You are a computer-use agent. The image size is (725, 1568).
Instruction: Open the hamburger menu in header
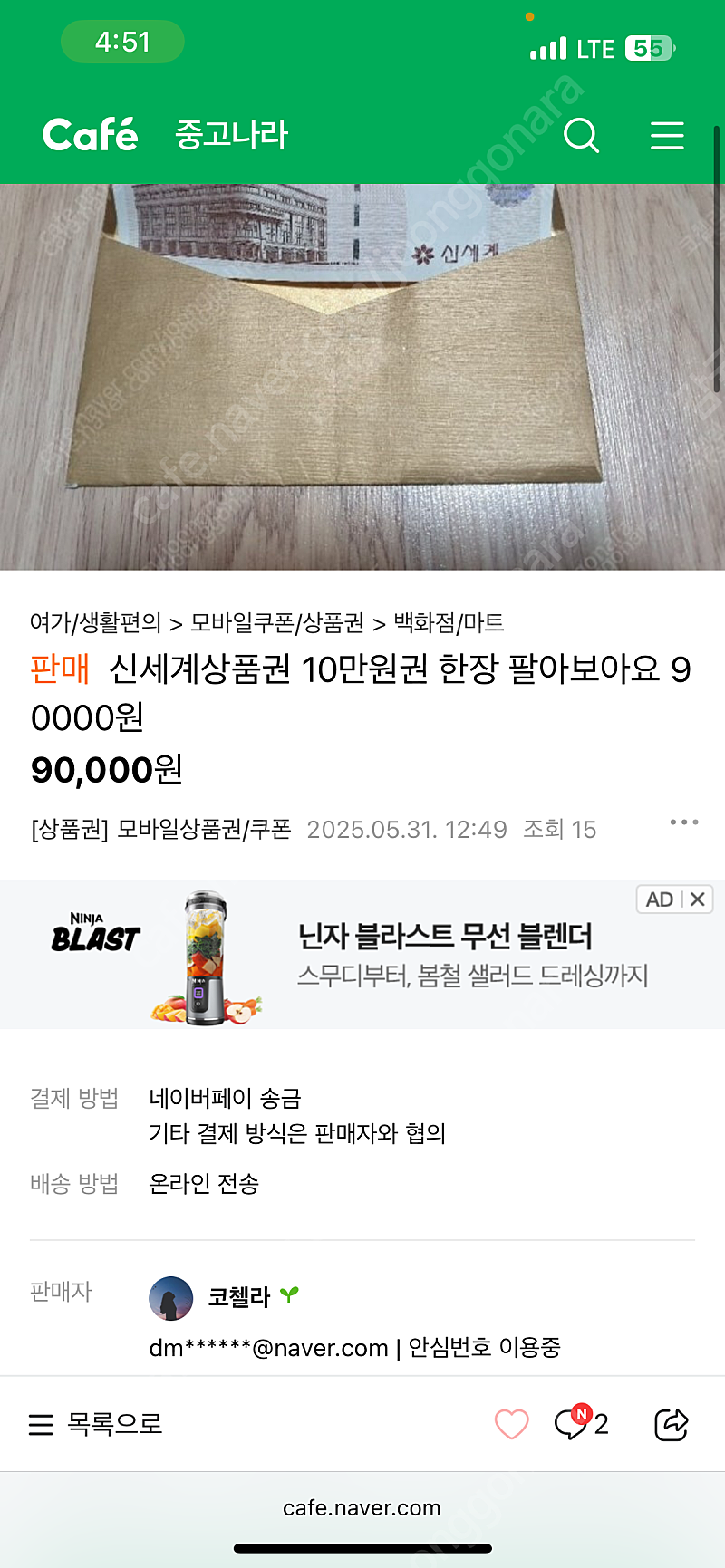667,136
